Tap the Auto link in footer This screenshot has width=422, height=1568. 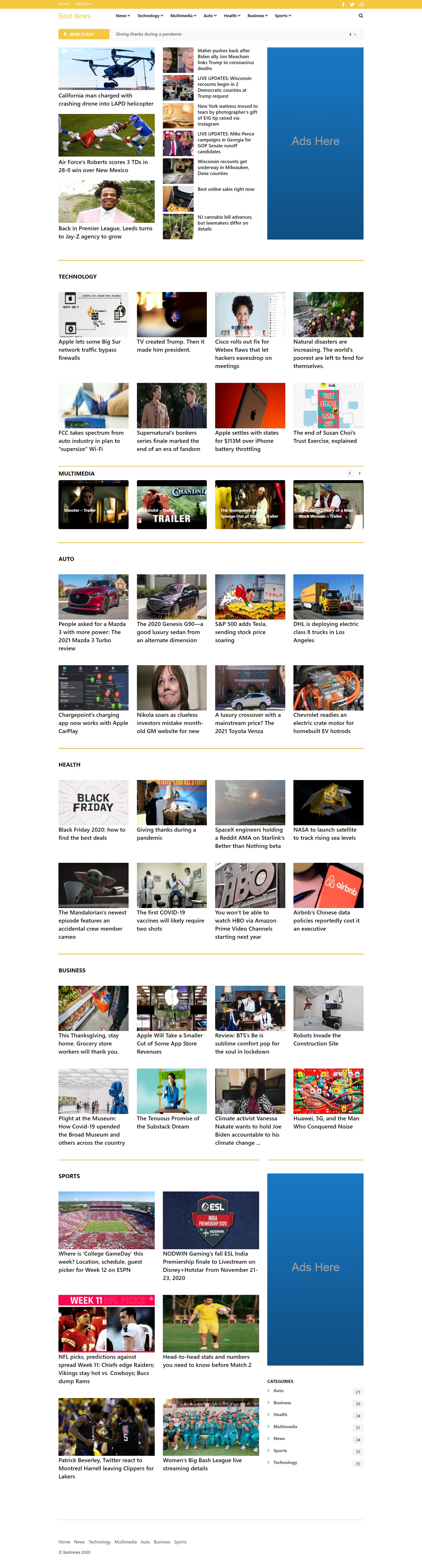click(145, 1542)
